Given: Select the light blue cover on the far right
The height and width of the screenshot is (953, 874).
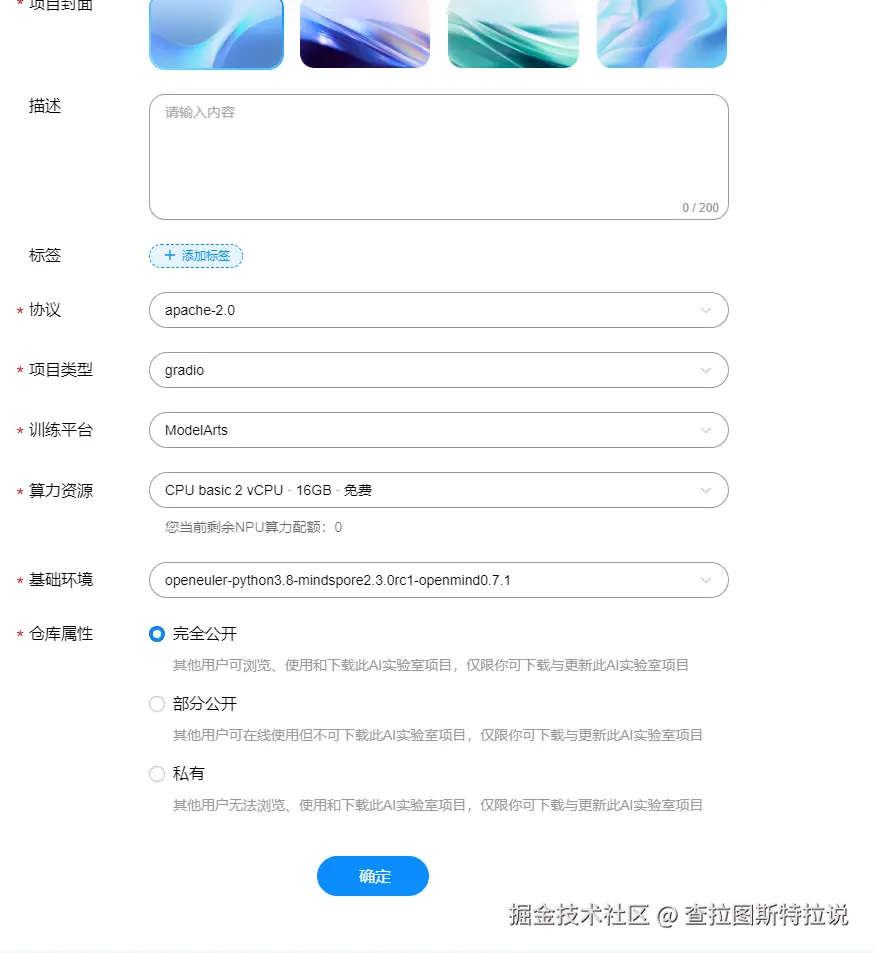Looking at the screenshot, I should pos(662,34).
